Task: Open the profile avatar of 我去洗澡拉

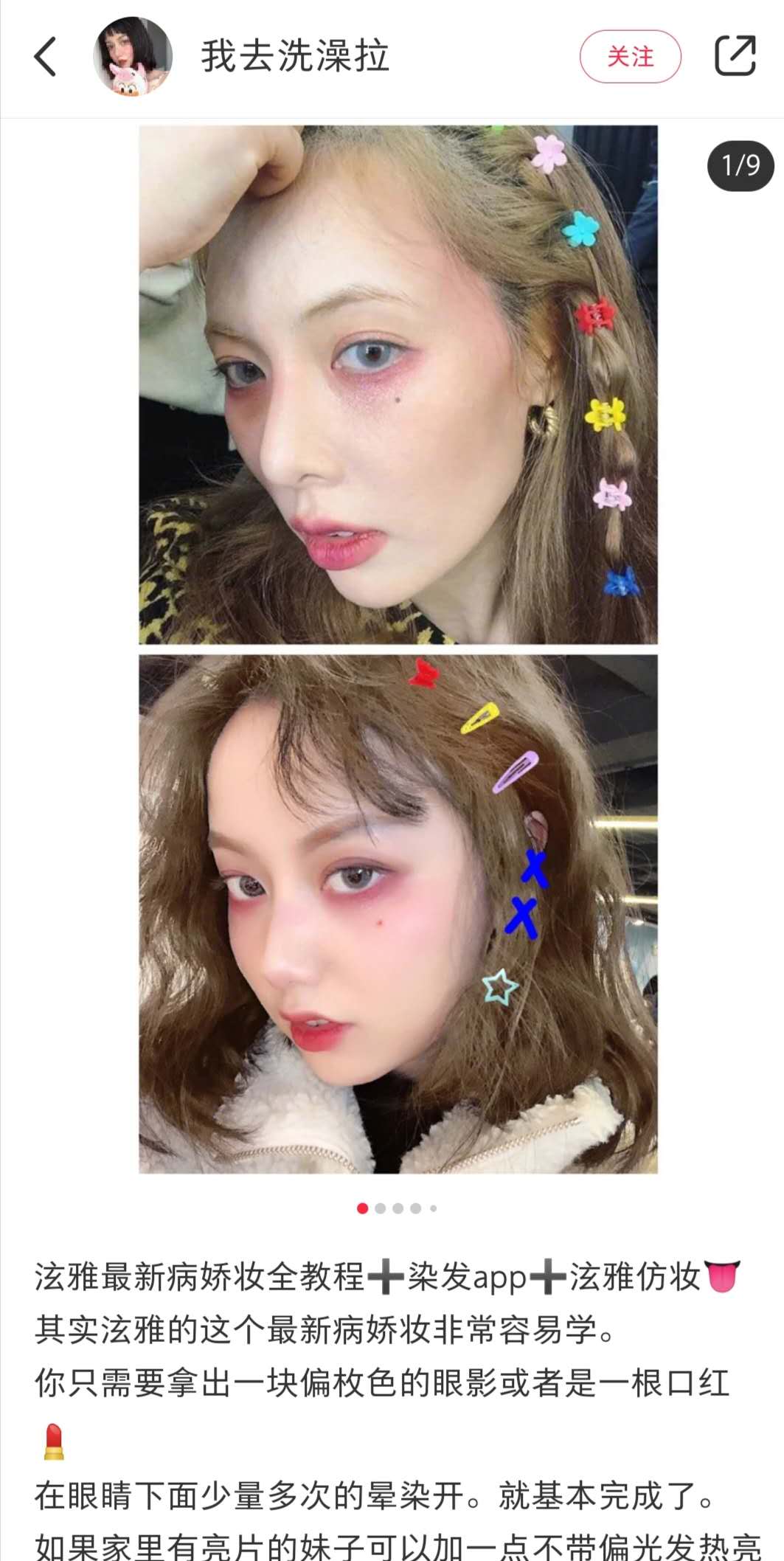Action: pos(133,57)
